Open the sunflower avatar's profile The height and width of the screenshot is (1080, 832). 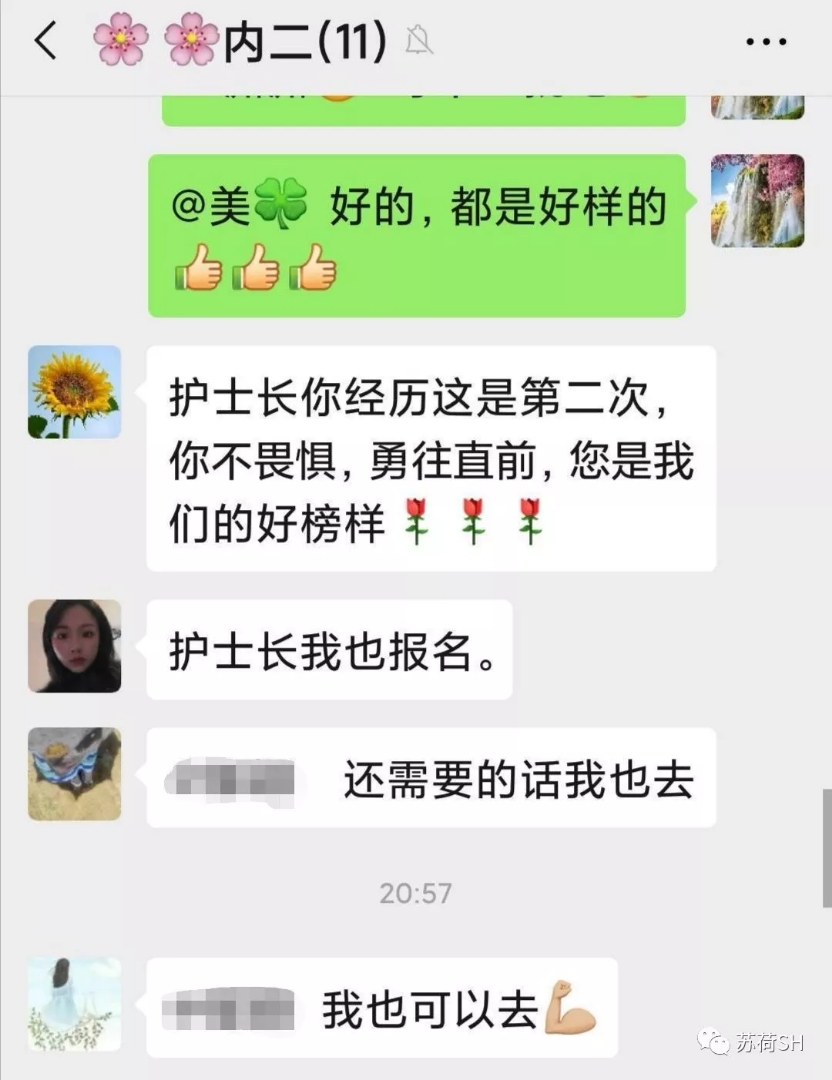click(74, 392)
